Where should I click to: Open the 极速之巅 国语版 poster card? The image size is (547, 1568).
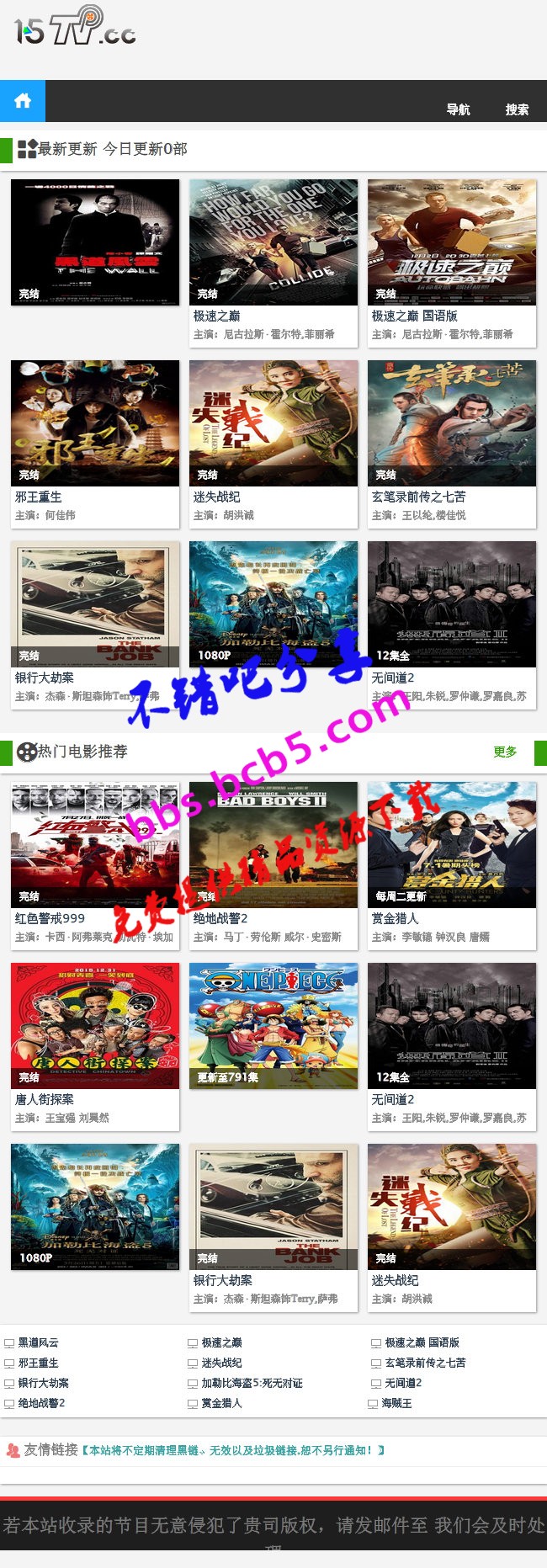tap(452, 242)
